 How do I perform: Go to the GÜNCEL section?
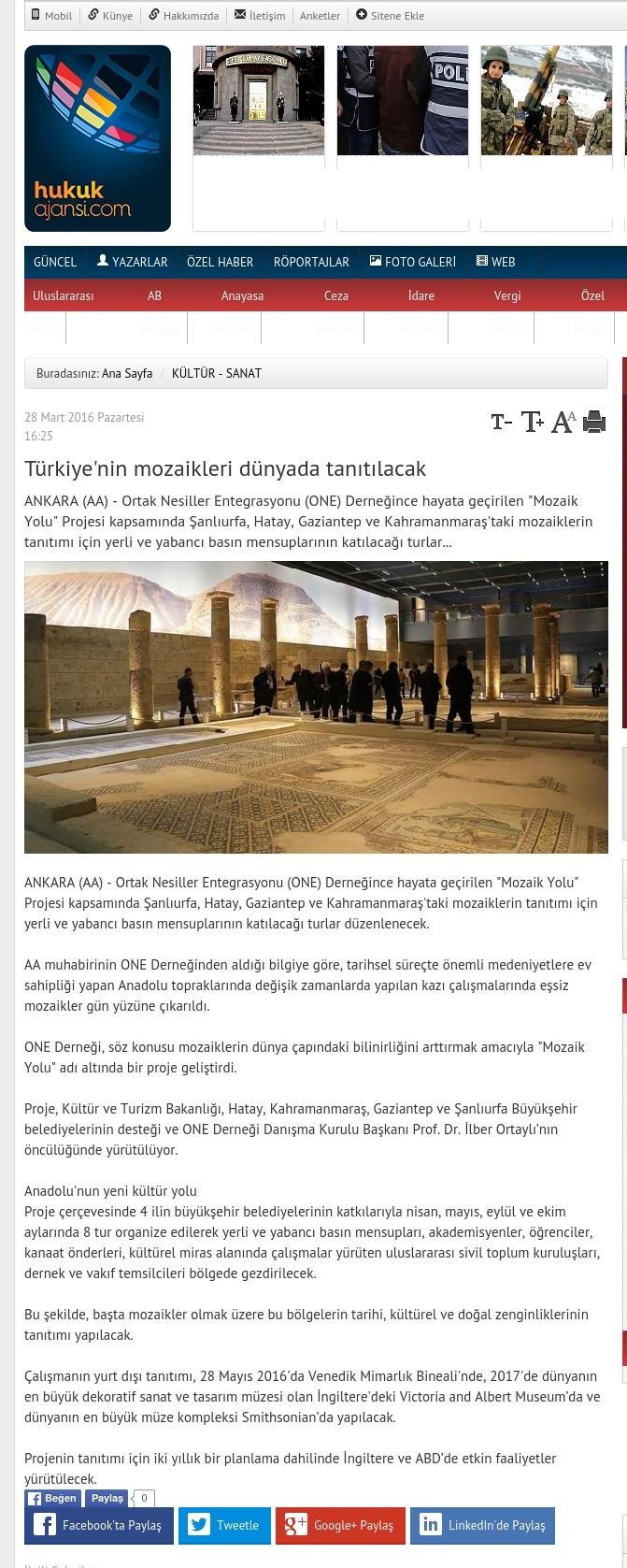(55, 262)
